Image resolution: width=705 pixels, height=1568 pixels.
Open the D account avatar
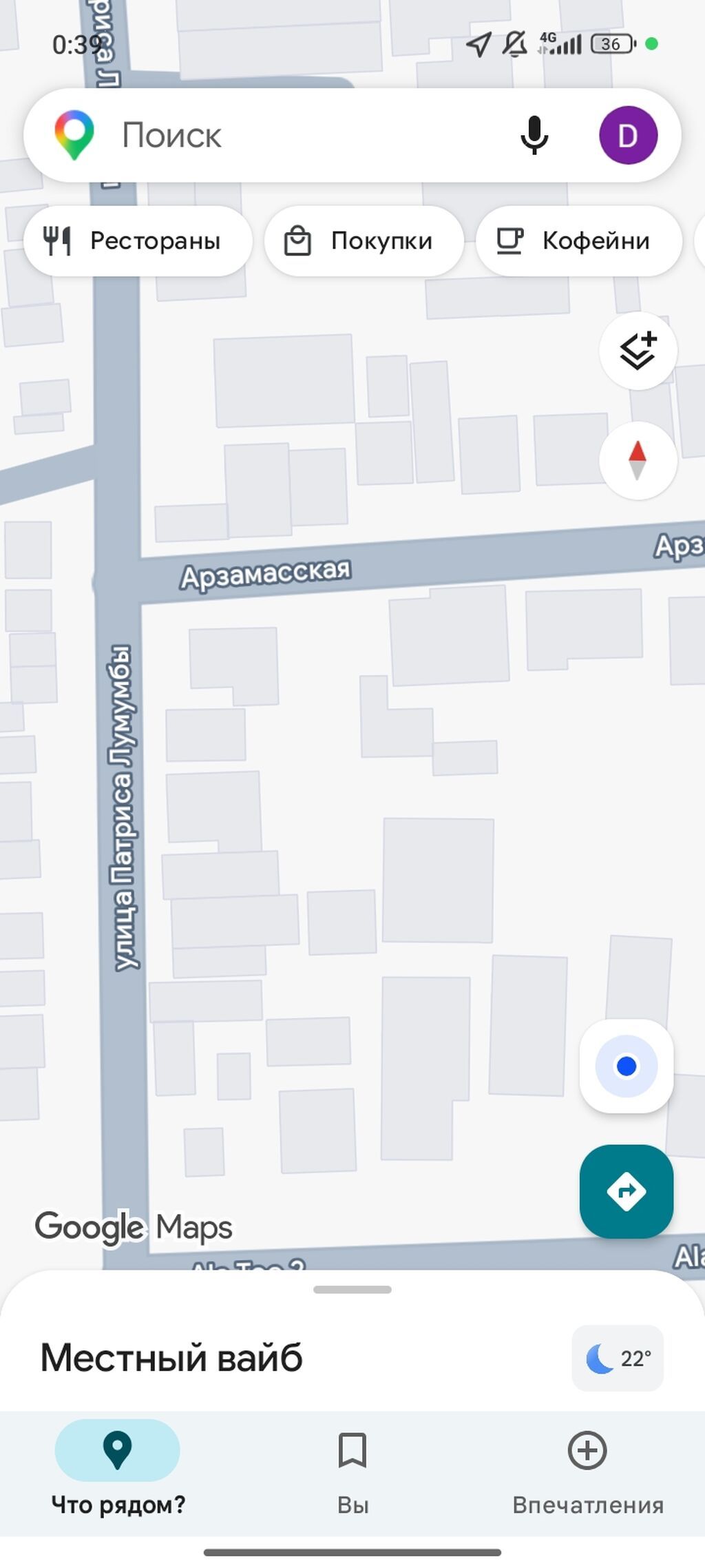[x=628, y=135]
